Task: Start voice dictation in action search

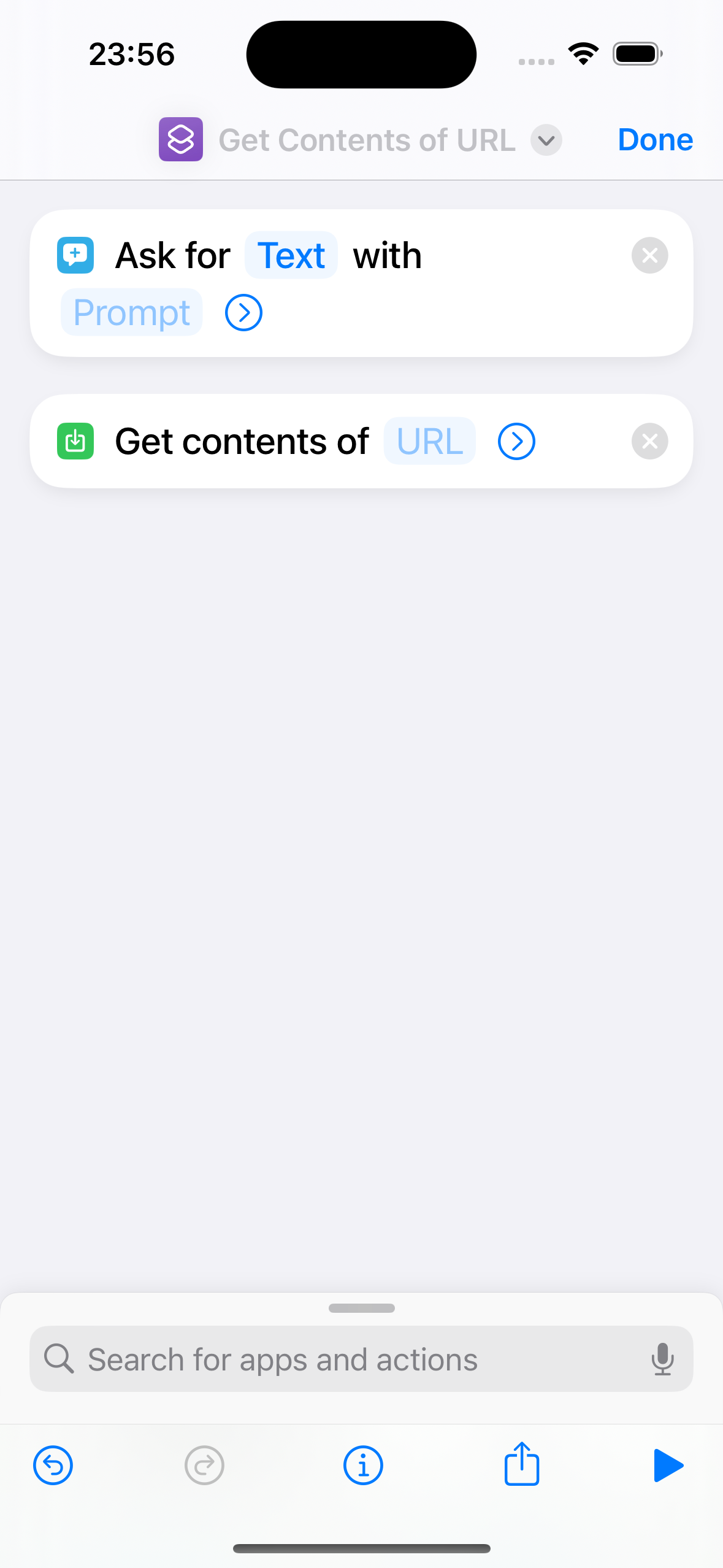Action: click(x=662, y=1359)
